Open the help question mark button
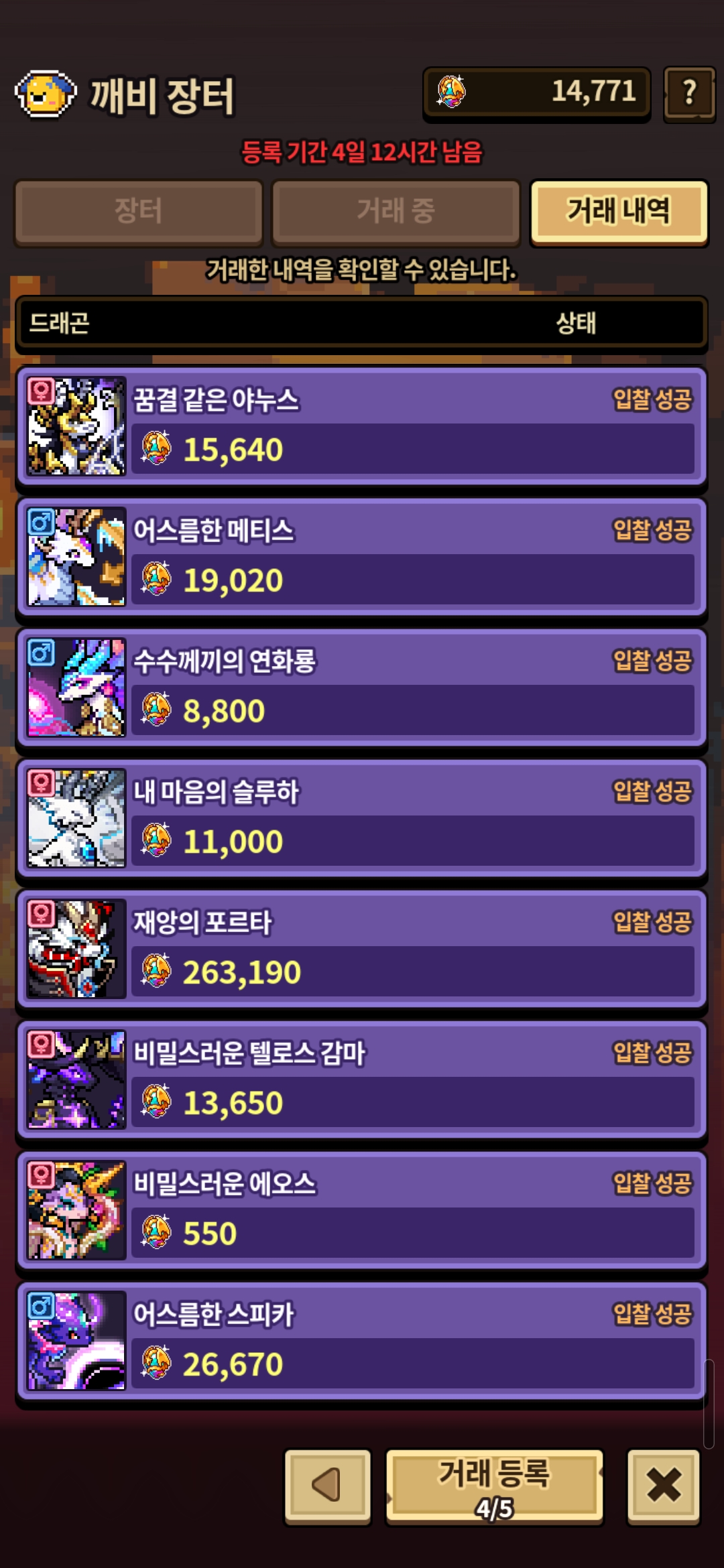The image size is (724, 1568). [x=689, y=93]
